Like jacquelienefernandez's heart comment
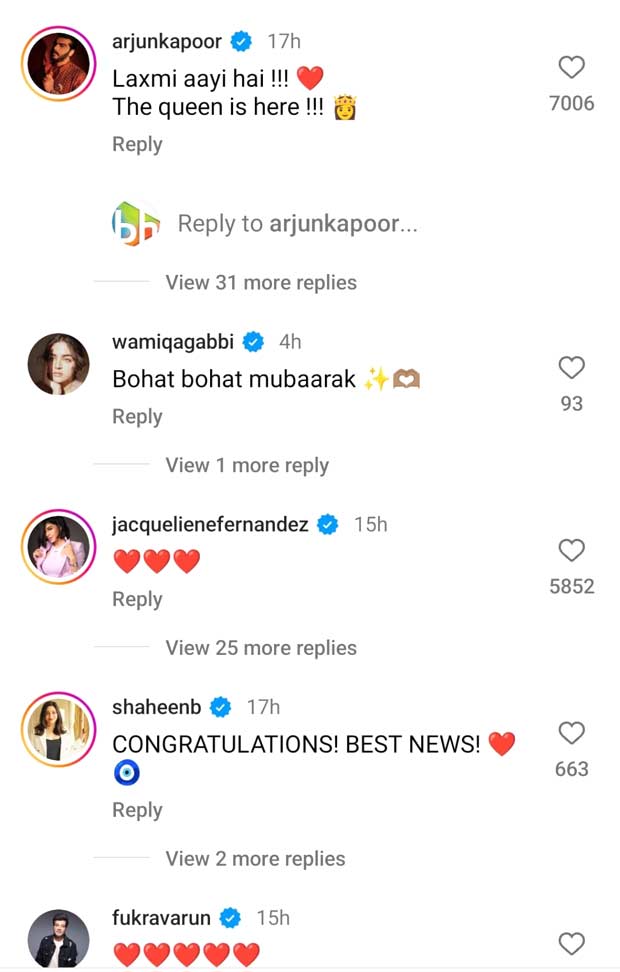 pyautogui.click(x=571, y=551)
